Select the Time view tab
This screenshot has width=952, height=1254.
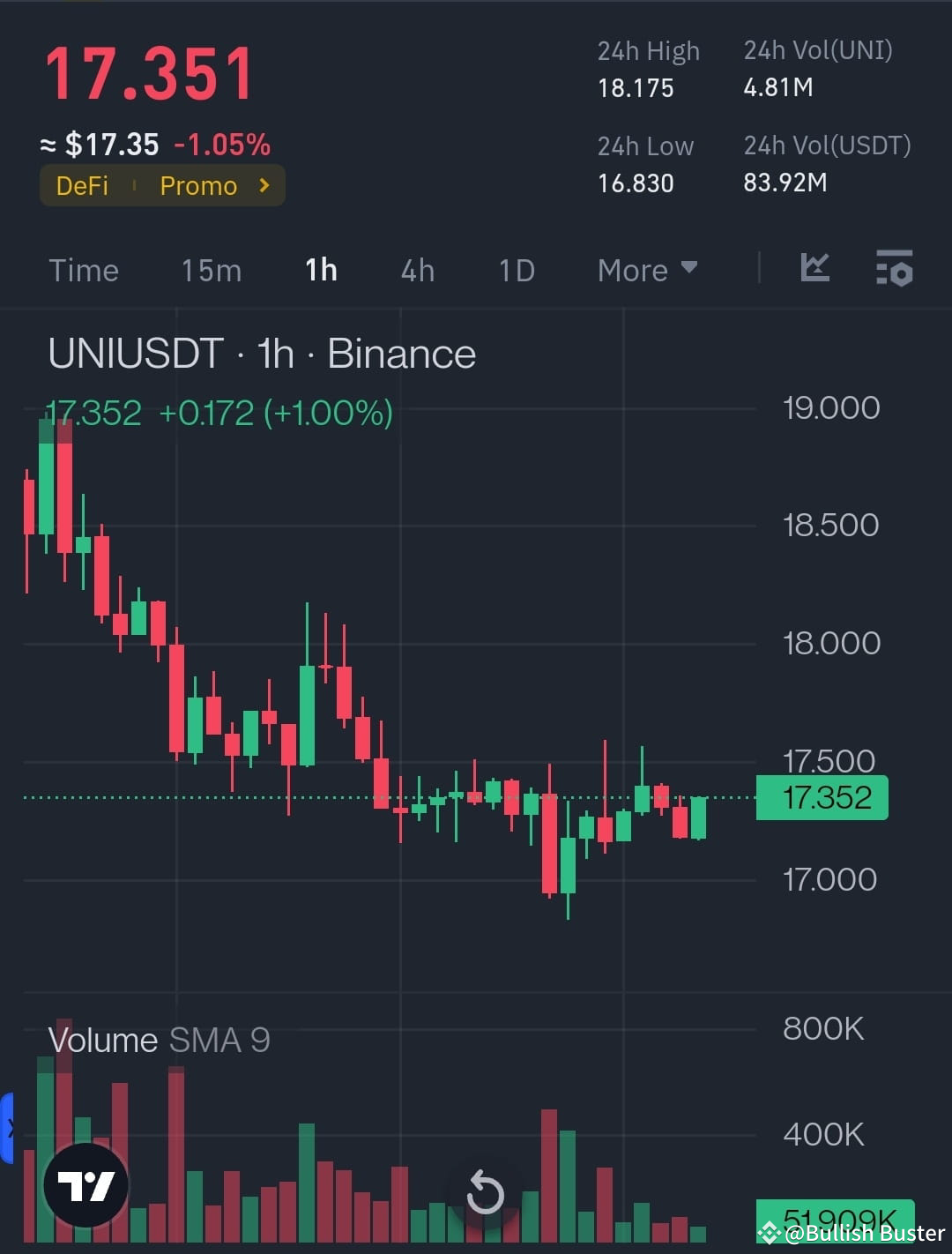click(x=84, y=270)
